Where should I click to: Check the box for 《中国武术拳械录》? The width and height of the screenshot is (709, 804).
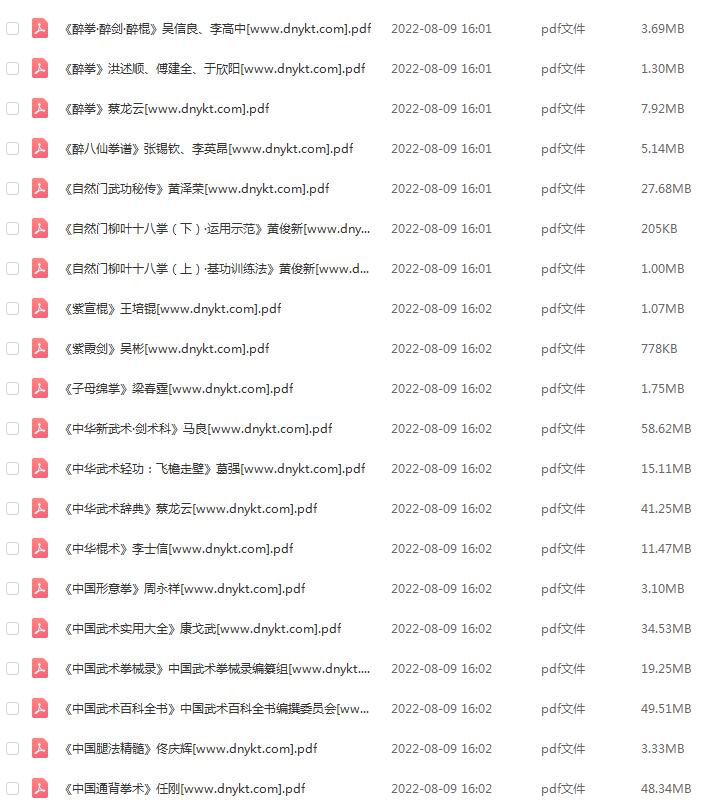tap(12, 669)
